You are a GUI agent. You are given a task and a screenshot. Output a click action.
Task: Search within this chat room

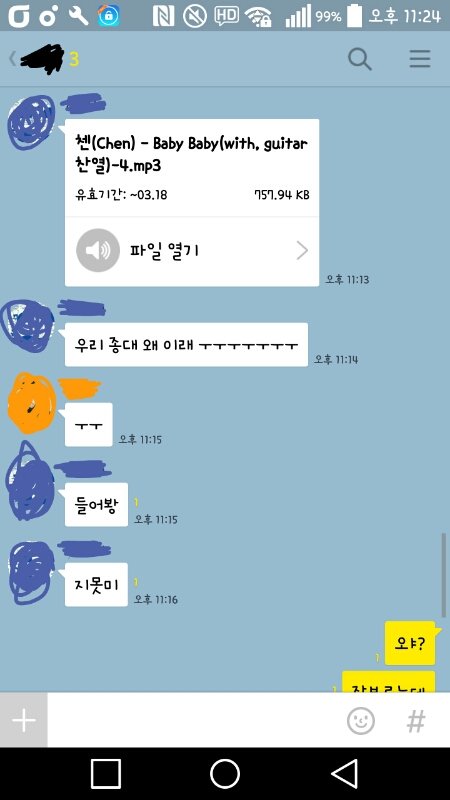pos(360,59)
